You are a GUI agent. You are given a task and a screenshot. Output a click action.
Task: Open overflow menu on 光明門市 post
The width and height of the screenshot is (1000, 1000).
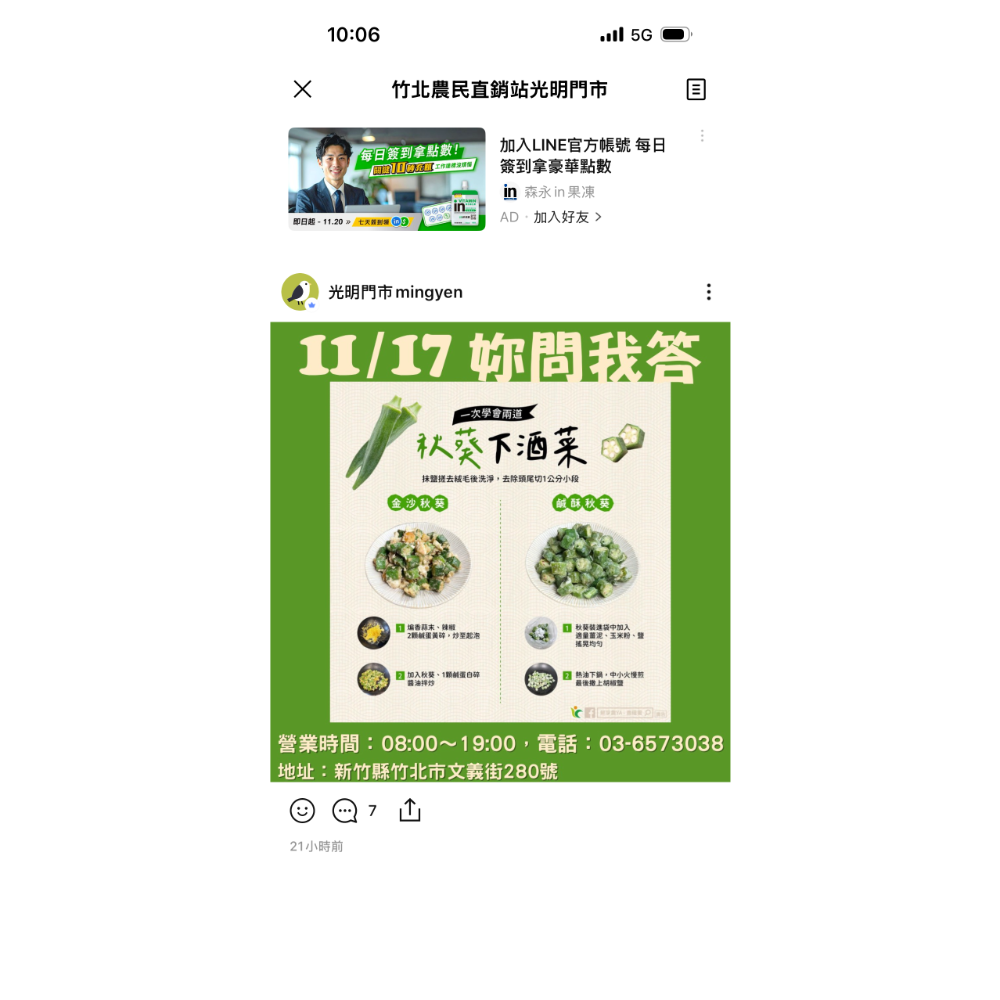(708, 292)
